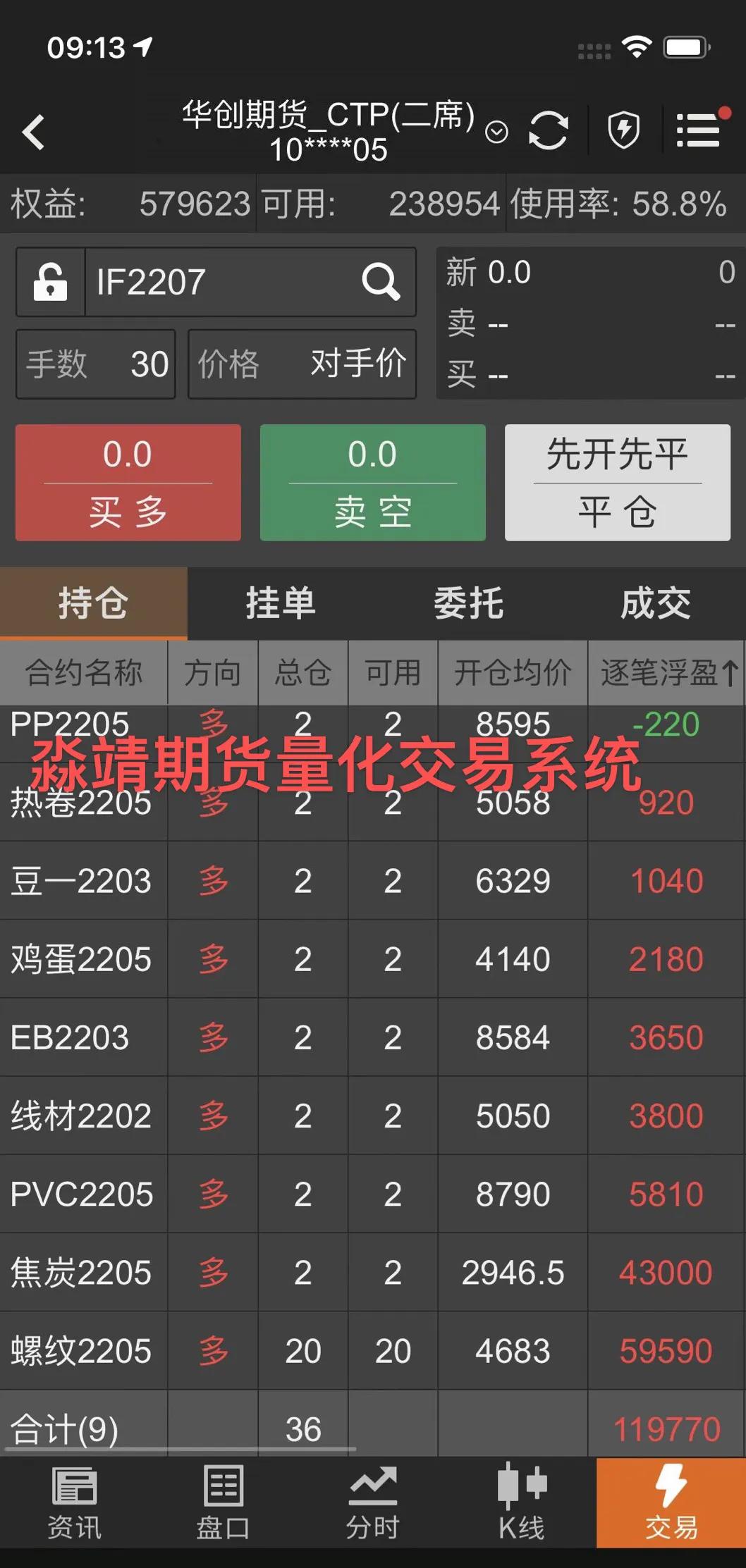Image resolution: width=746 pixels, height=1568 pixels.
Task: Expand the account selector dropdown arrow
Action: tap(496, 132)
